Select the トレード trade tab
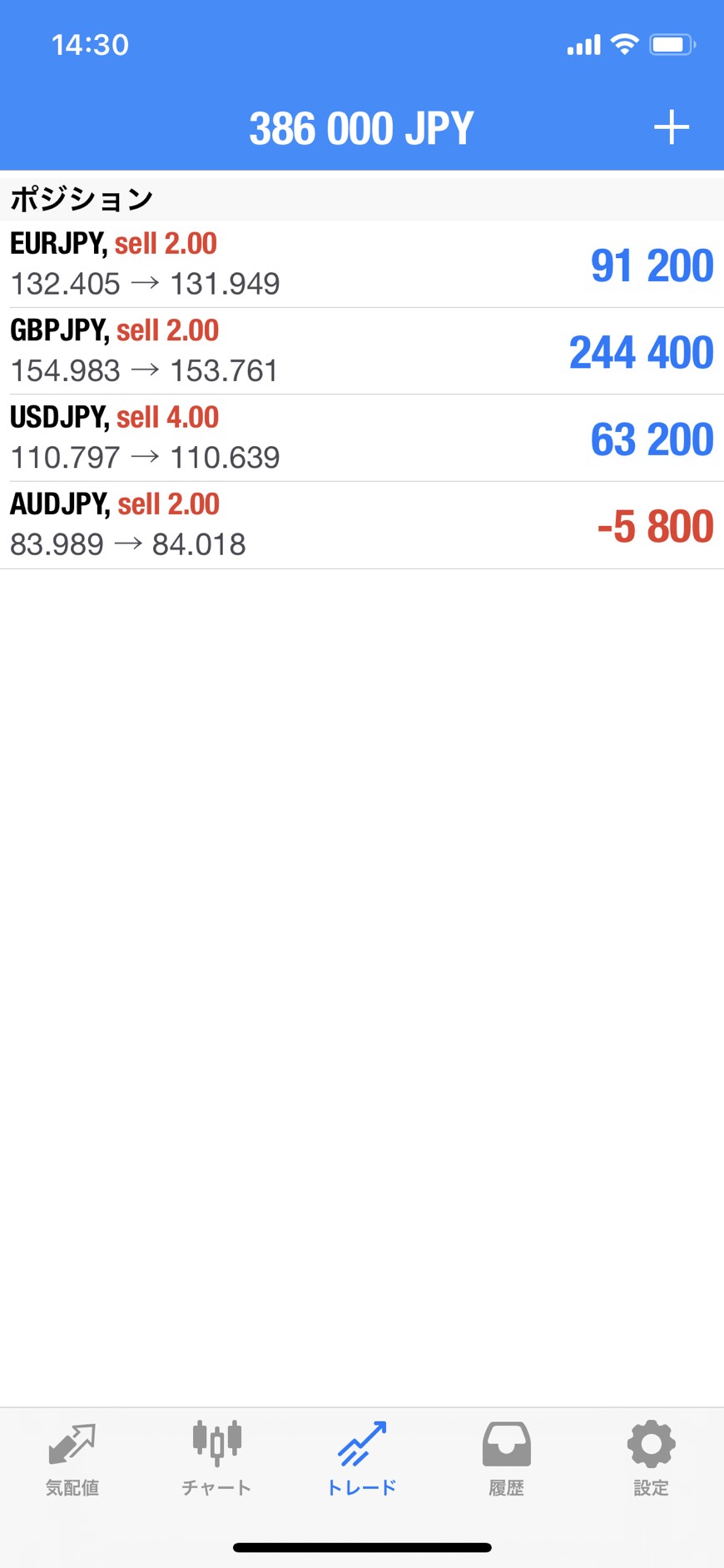The height and width of the screenshot is (1568, 724). click(x=361, y=1458)
